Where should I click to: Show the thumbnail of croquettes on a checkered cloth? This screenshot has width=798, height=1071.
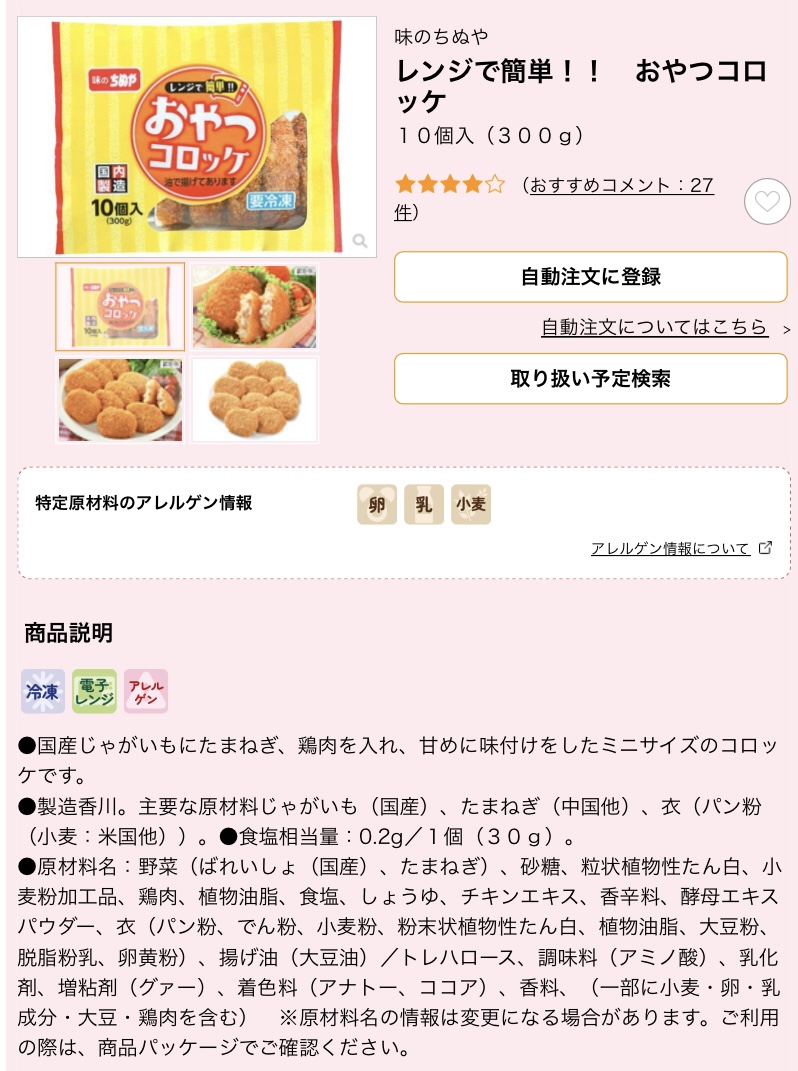(x=120, y=399)
